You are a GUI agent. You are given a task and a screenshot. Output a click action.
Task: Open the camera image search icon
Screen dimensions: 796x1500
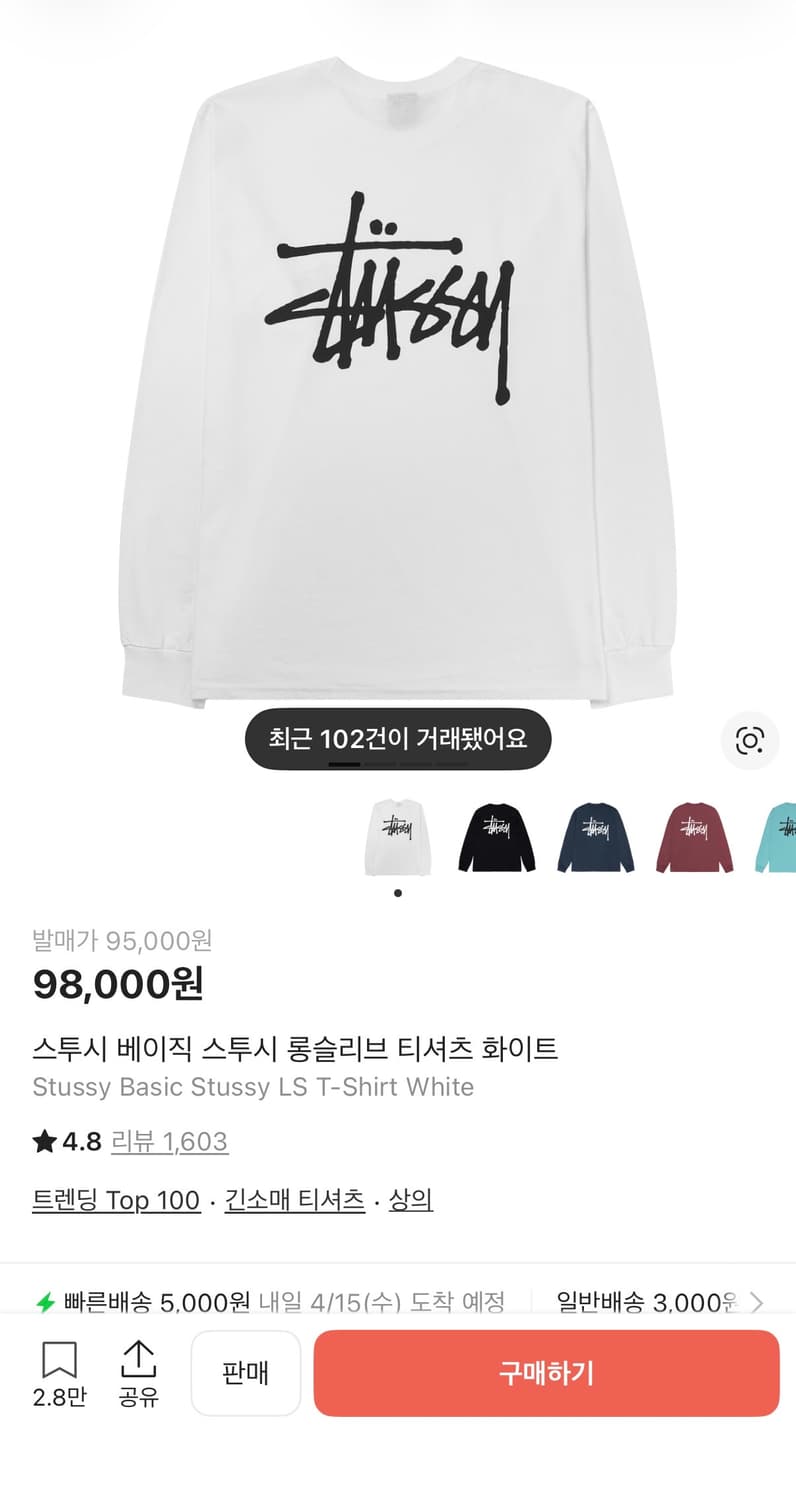[x=749, y=741]
